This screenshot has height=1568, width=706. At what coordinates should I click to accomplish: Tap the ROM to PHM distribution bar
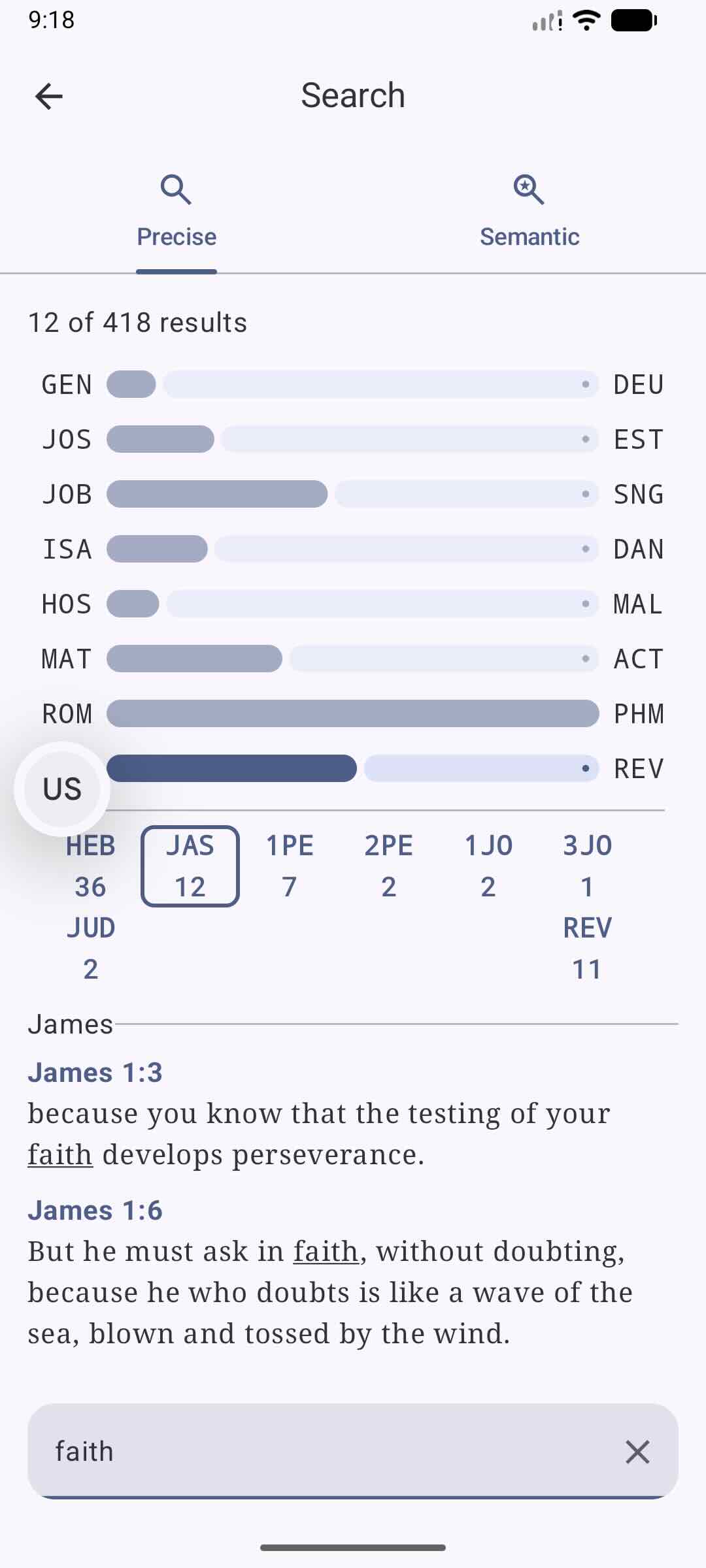[353, 713]
